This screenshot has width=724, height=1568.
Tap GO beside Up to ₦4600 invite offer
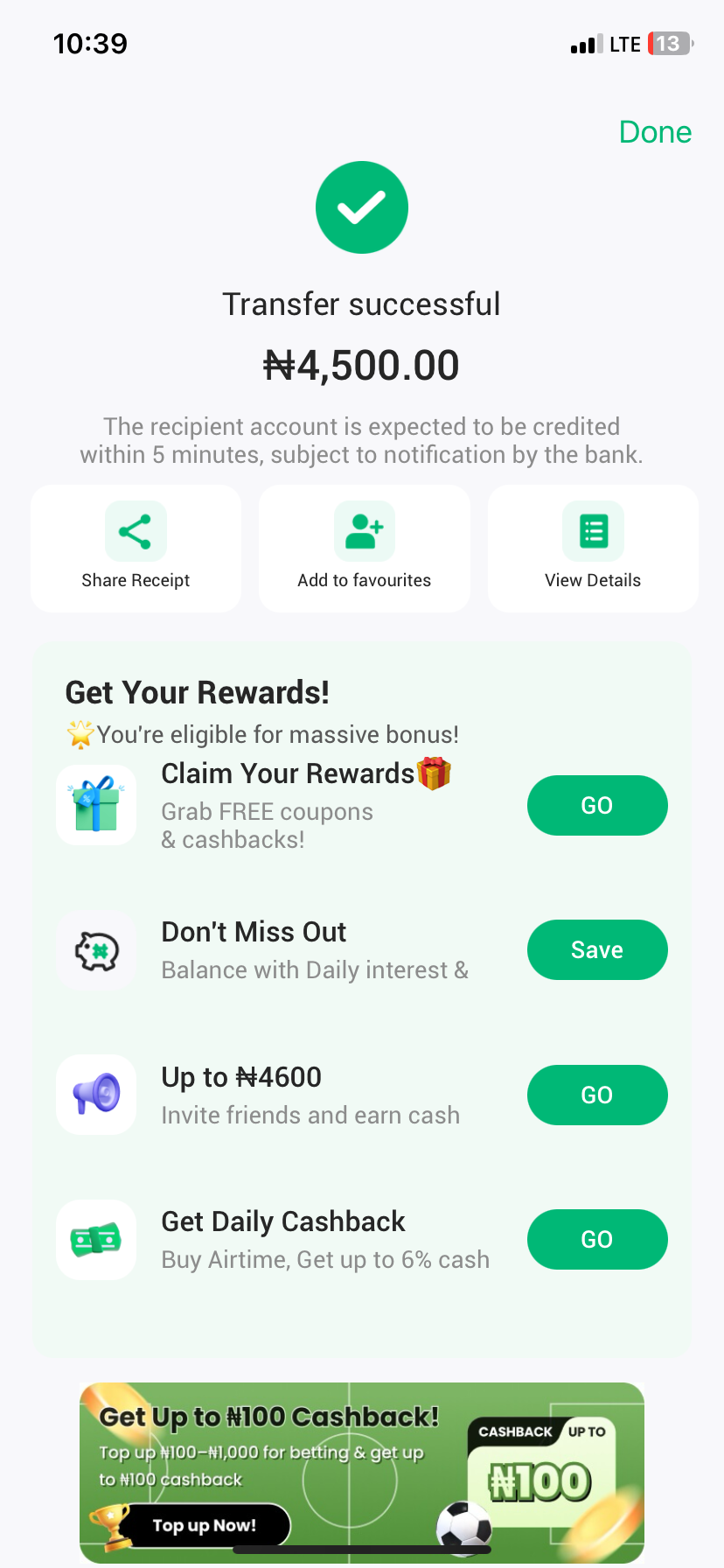pyautogui.click(x=597, y=1095)
